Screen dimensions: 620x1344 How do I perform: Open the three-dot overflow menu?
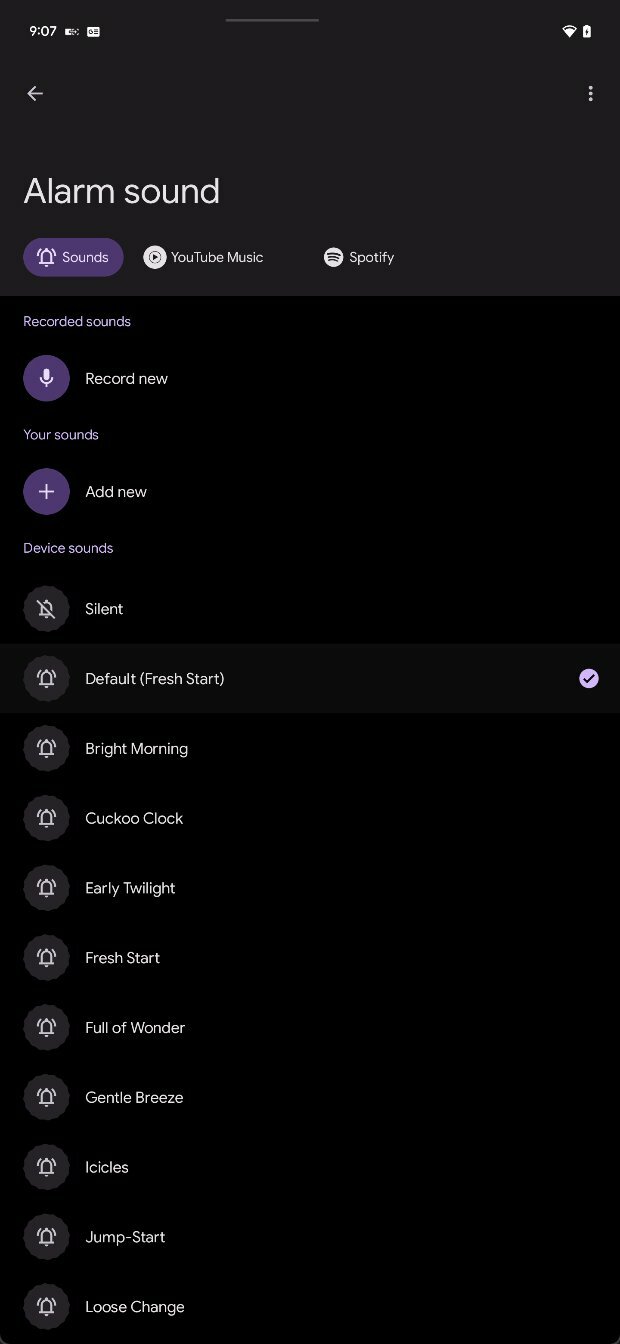590,93
